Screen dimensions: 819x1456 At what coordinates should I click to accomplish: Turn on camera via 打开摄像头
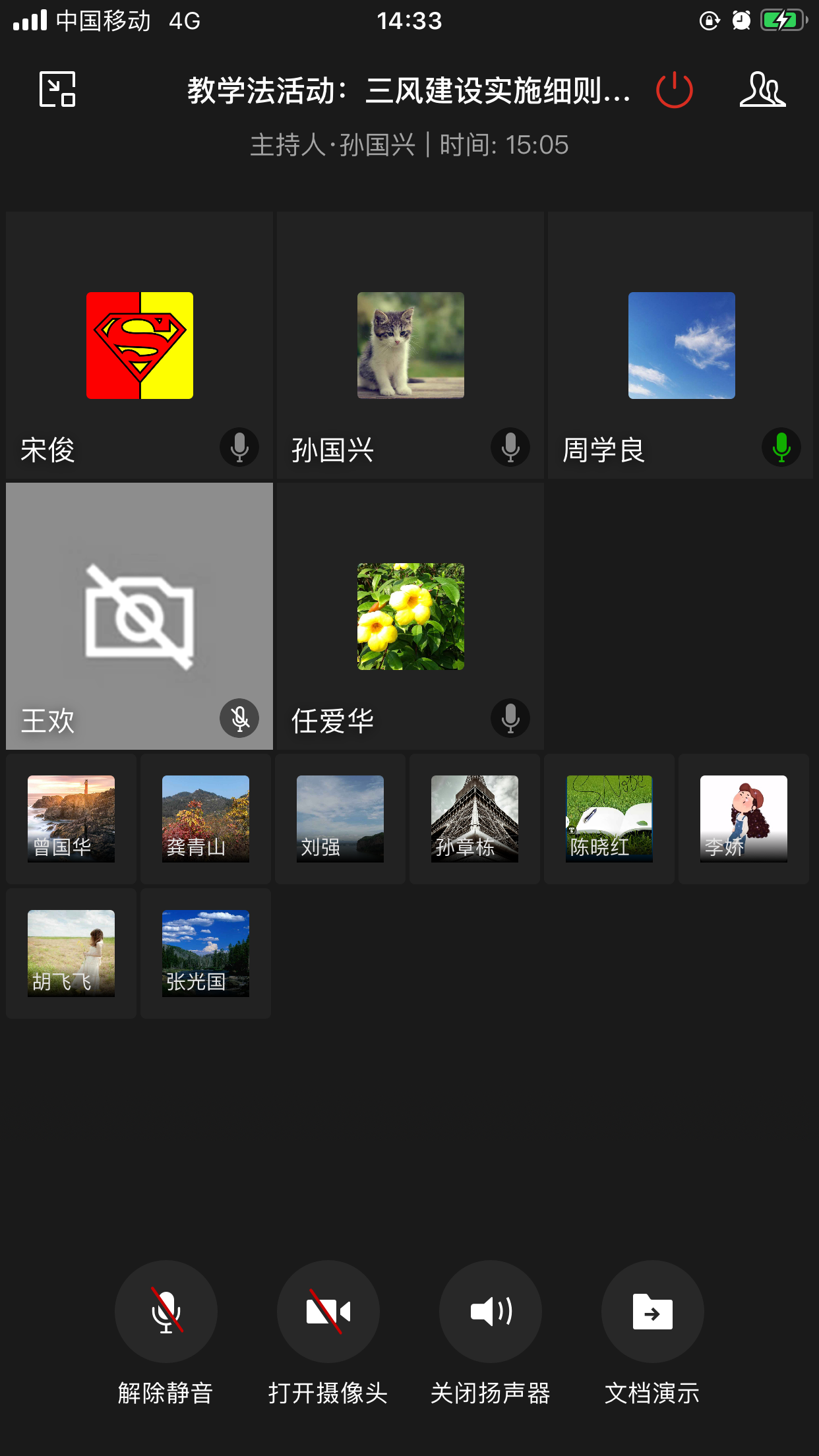(x=328, y=1312)
